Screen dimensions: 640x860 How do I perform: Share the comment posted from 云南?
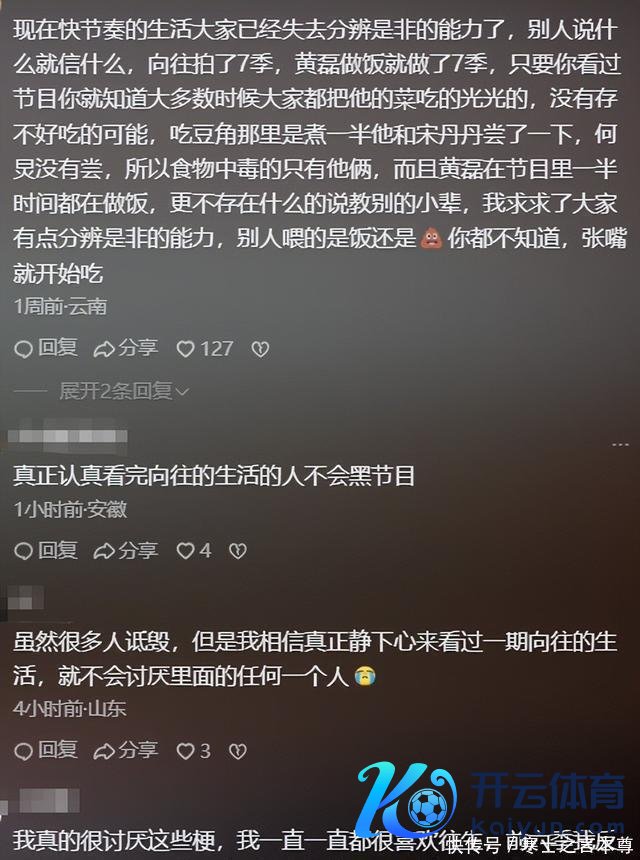pyautogui.click(x=126, y=348)
